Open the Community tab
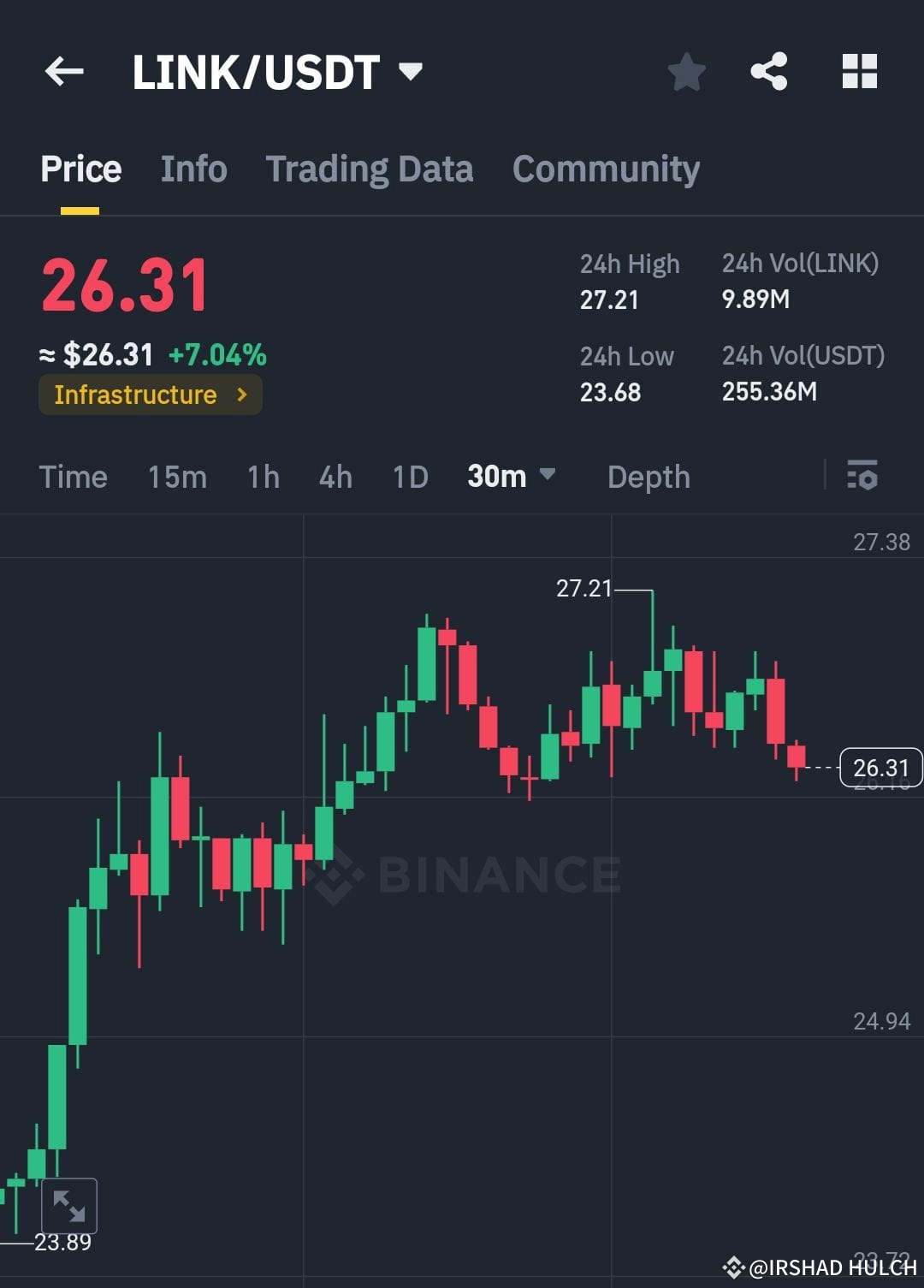Screen dimensions: 924x1288 pyautogui.click(x=605, y=169)
